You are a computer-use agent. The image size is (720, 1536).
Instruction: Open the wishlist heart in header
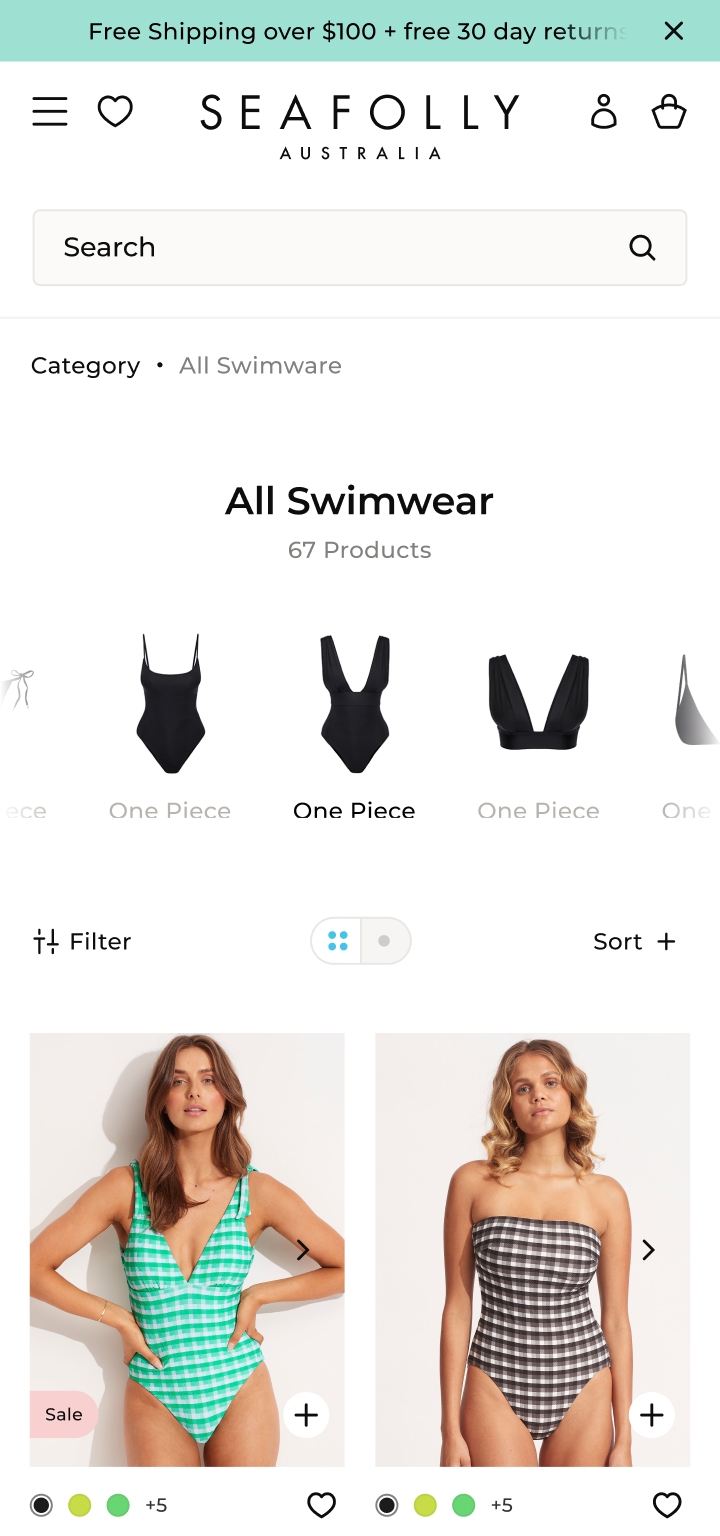[x=115, y=111]
